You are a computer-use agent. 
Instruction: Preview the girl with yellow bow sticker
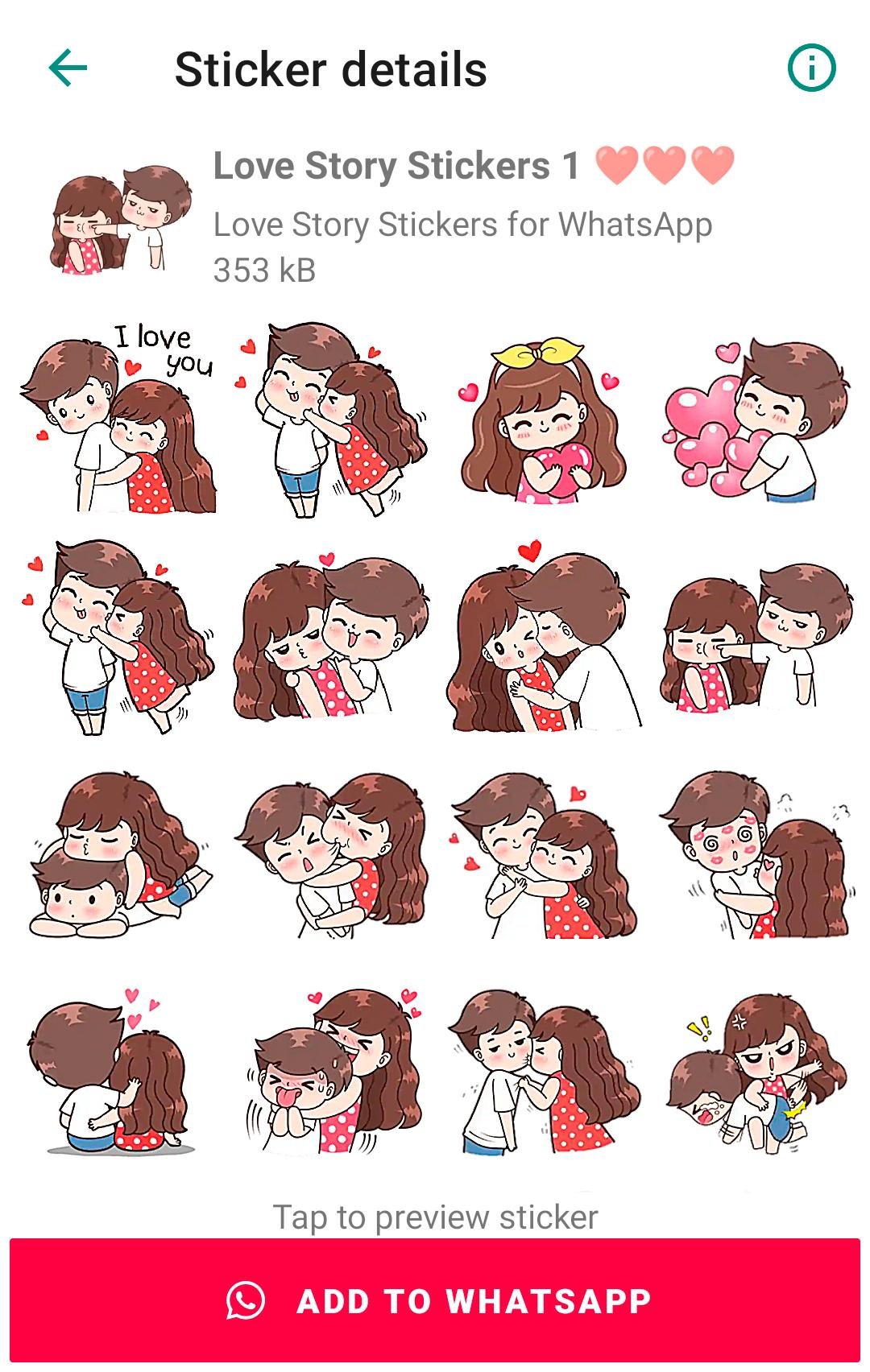click(543, 423)
